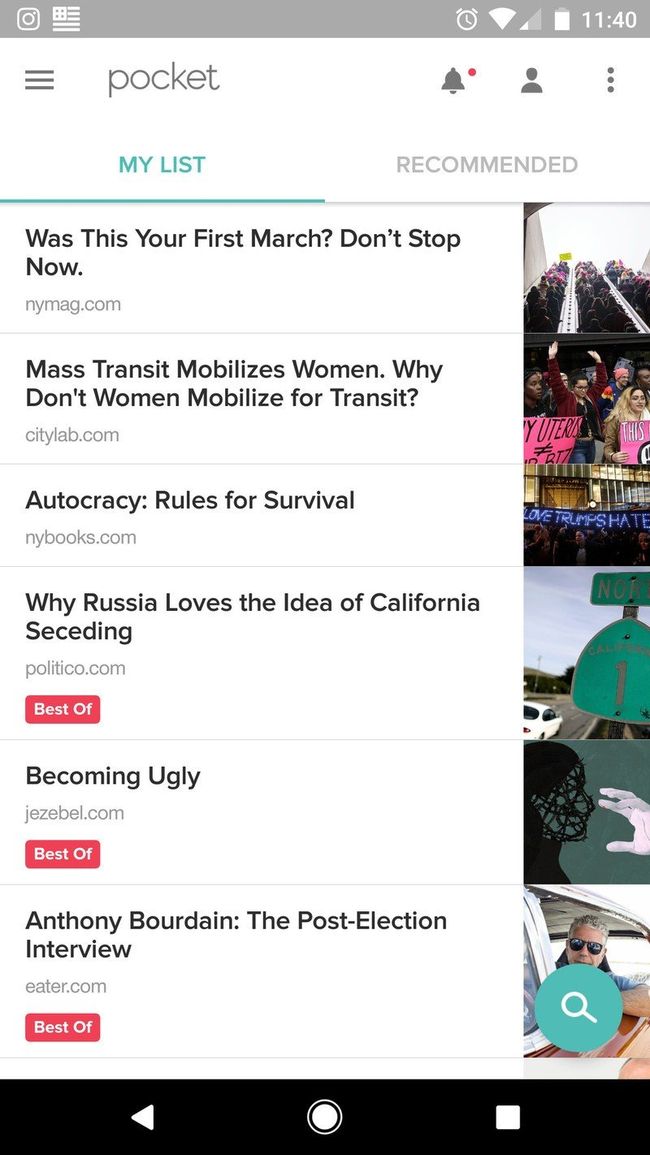Open the hamburger navigation drawer
650x1155 pixels.
(40, 81)
